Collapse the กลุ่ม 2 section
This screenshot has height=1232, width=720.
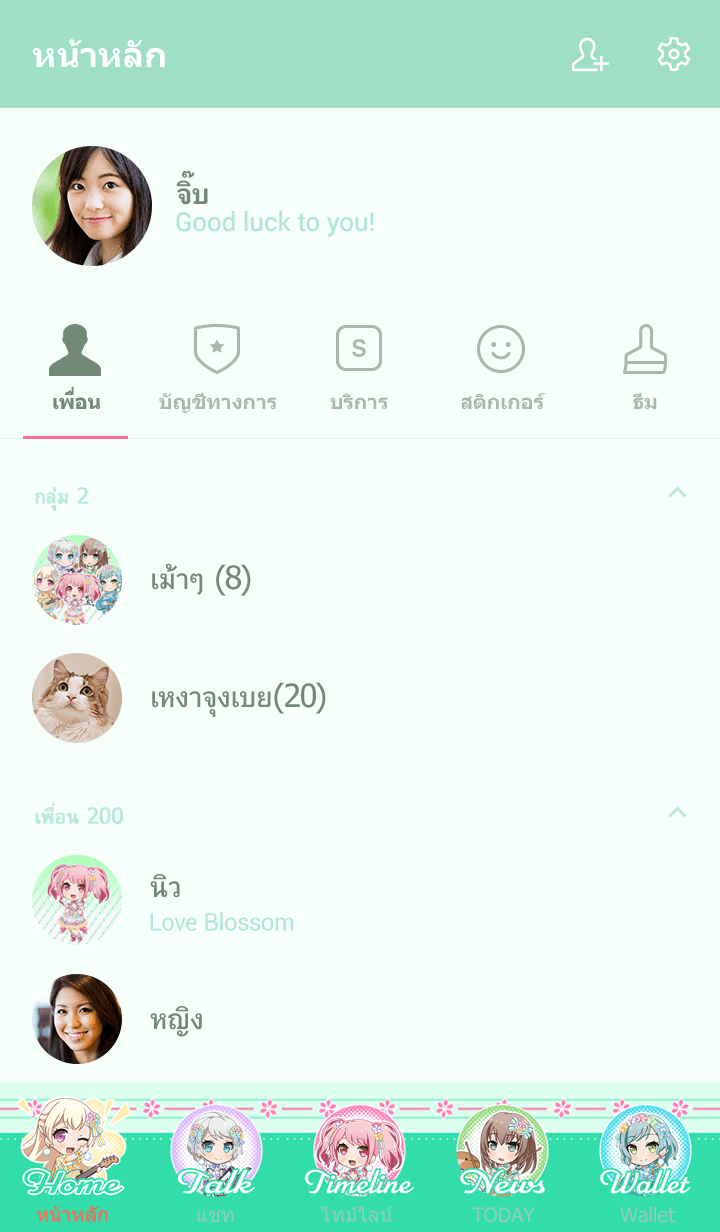(677, 493)
